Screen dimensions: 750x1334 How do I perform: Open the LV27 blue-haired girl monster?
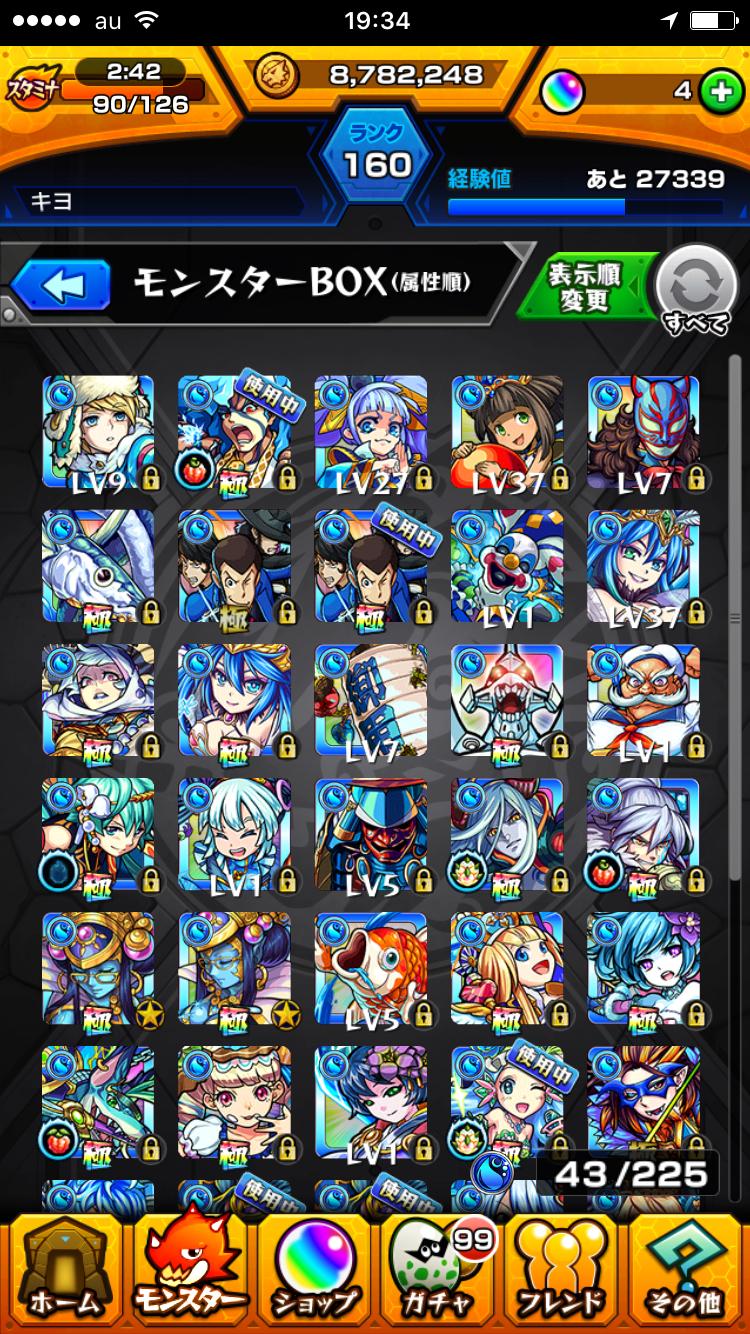[x=371, y=432]
